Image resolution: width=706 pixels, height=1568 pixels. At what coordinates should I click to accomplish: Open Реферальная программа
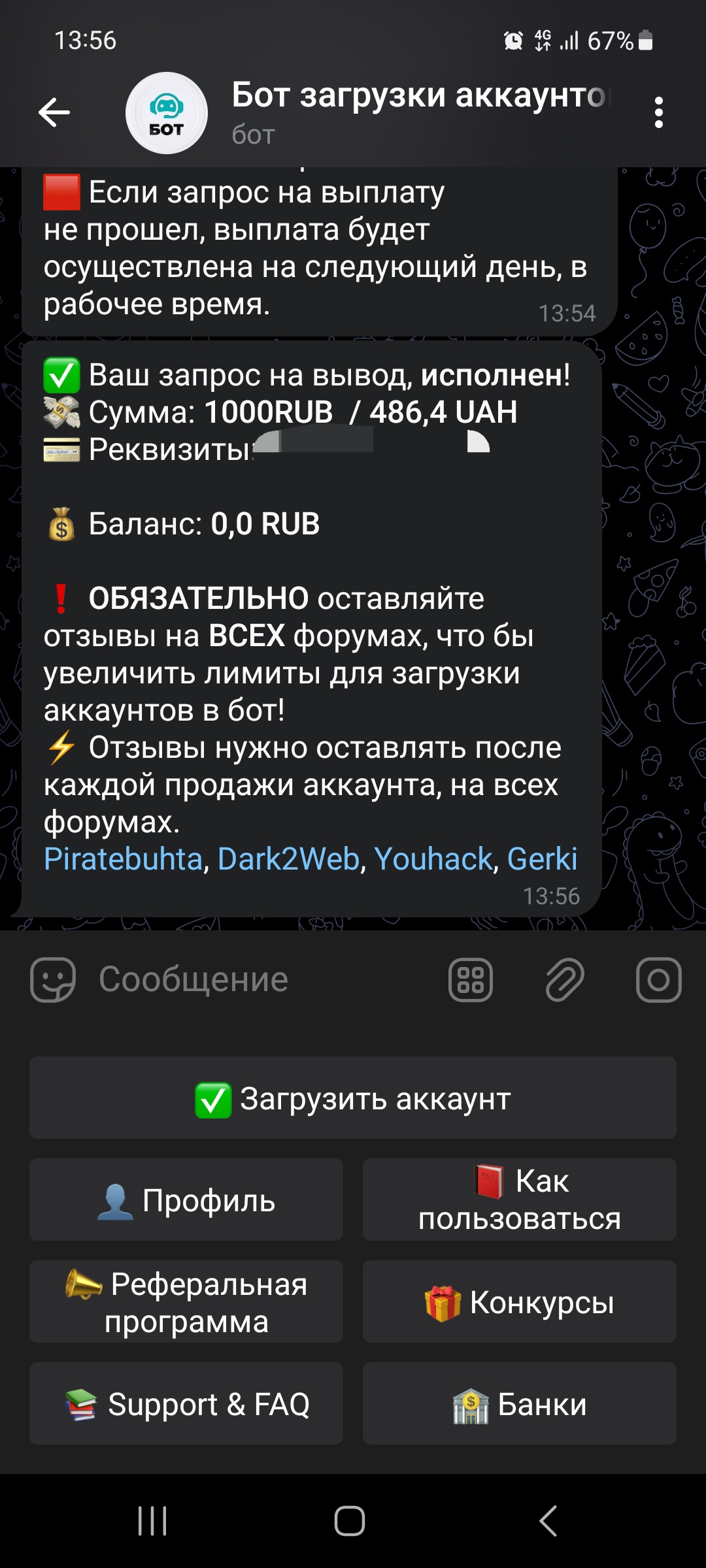coord(186,1302)
